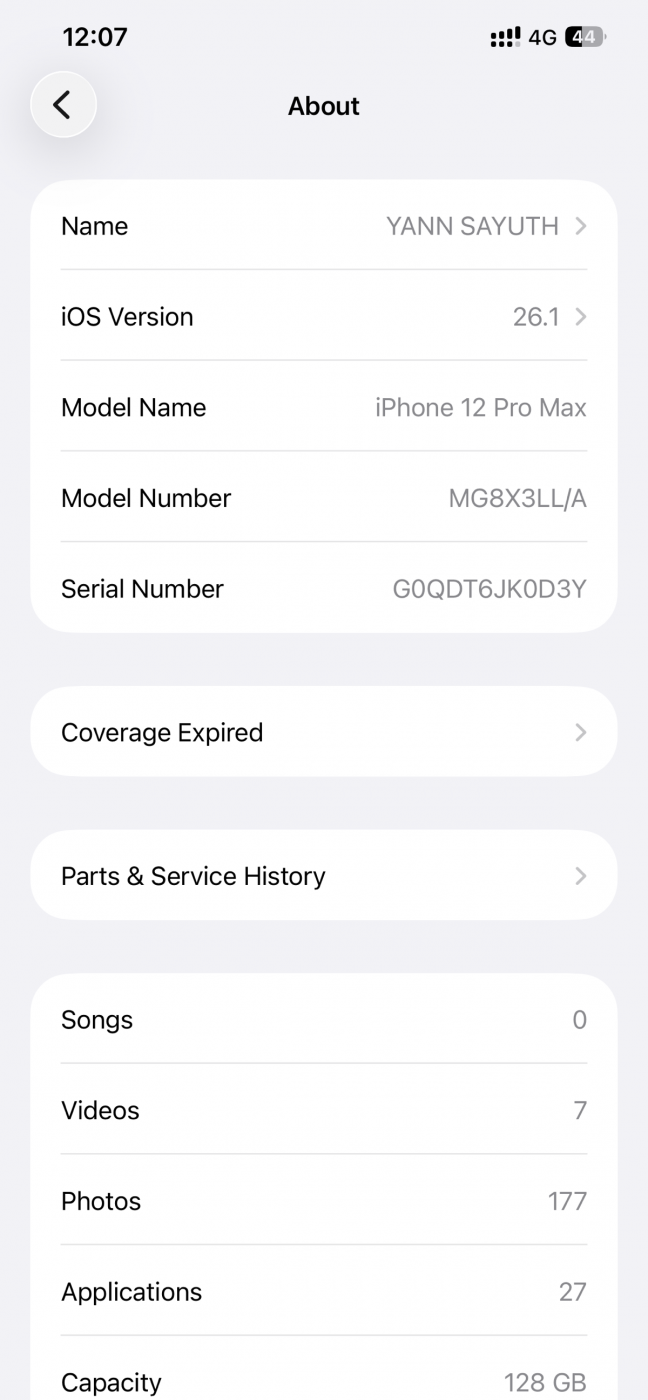648x1400 pixels.
Task: Open Coverage Expired details
Action: tap(323, 732)
